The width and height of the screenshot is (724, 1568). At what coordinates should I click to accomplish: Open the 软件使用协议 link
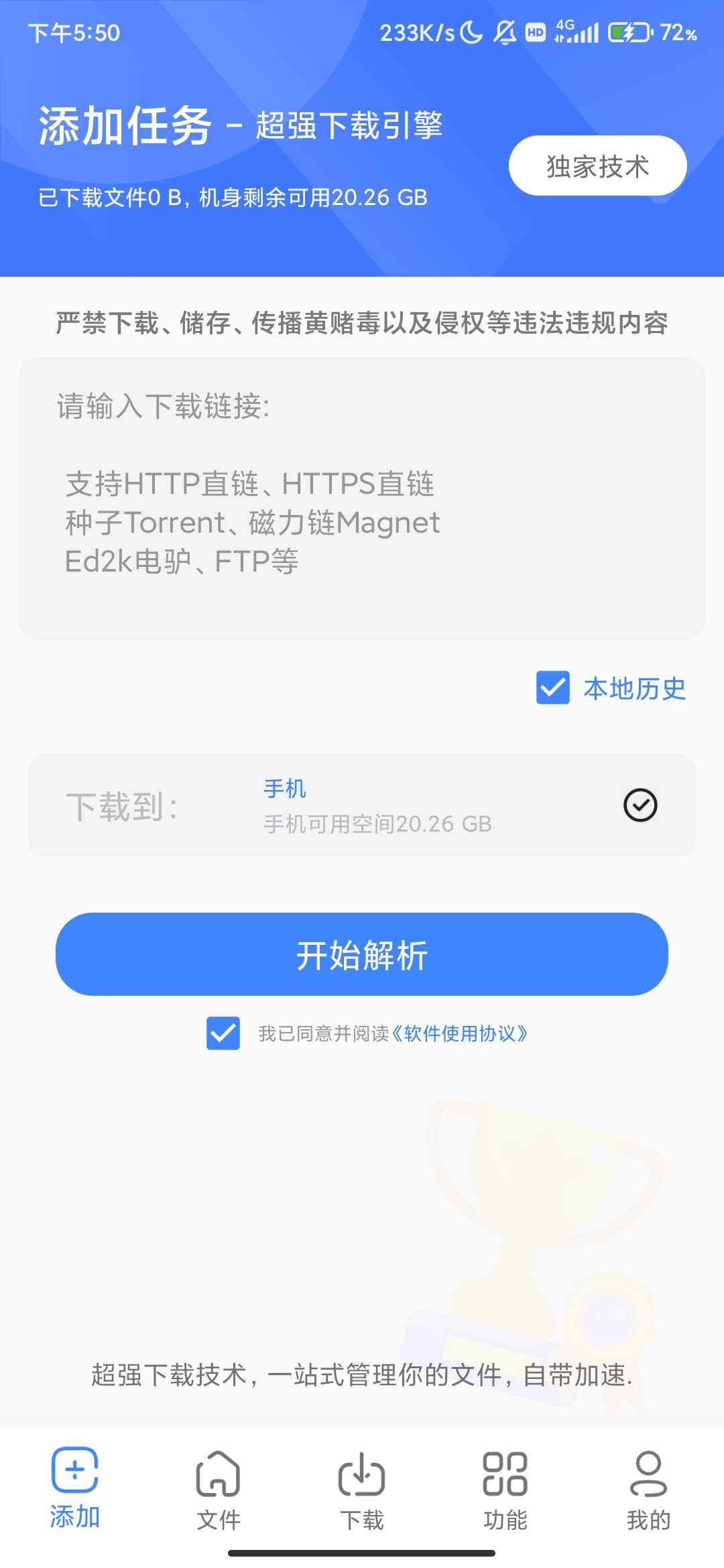click(x=460, y=1033)
